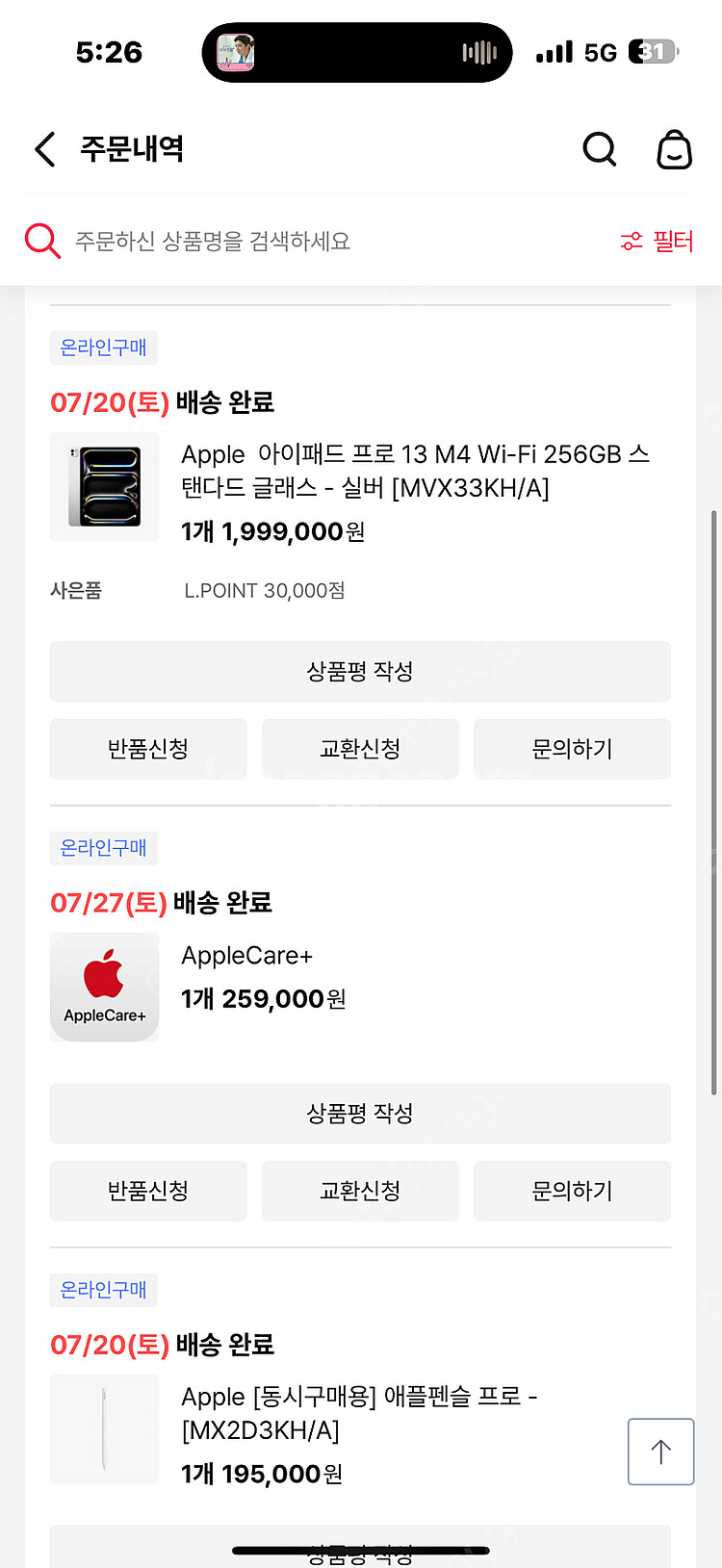The height and width of the screenshot is (1568, 722).
Task: Write a review (상품평 작성) for the iPad Pro
Action: 360,671
